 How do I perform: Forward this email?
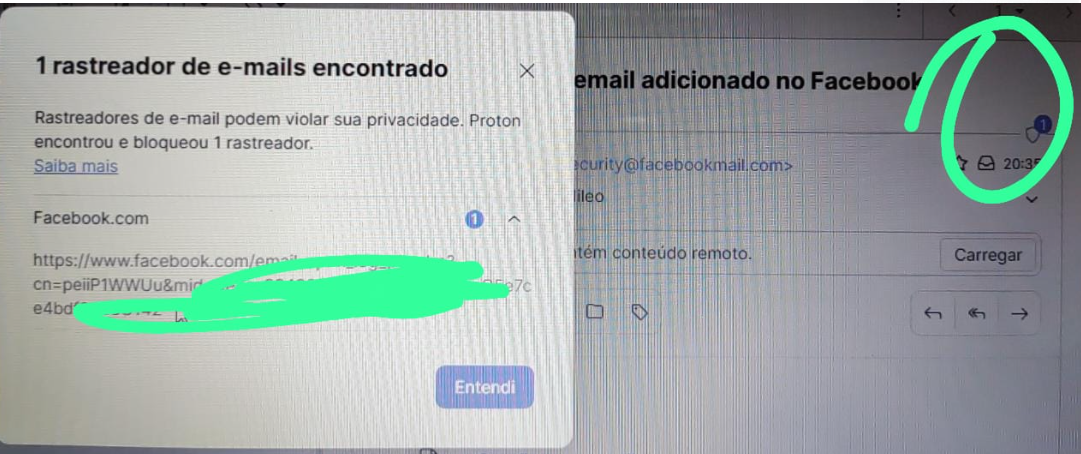pyautogui.click(x=1019, y=313)
